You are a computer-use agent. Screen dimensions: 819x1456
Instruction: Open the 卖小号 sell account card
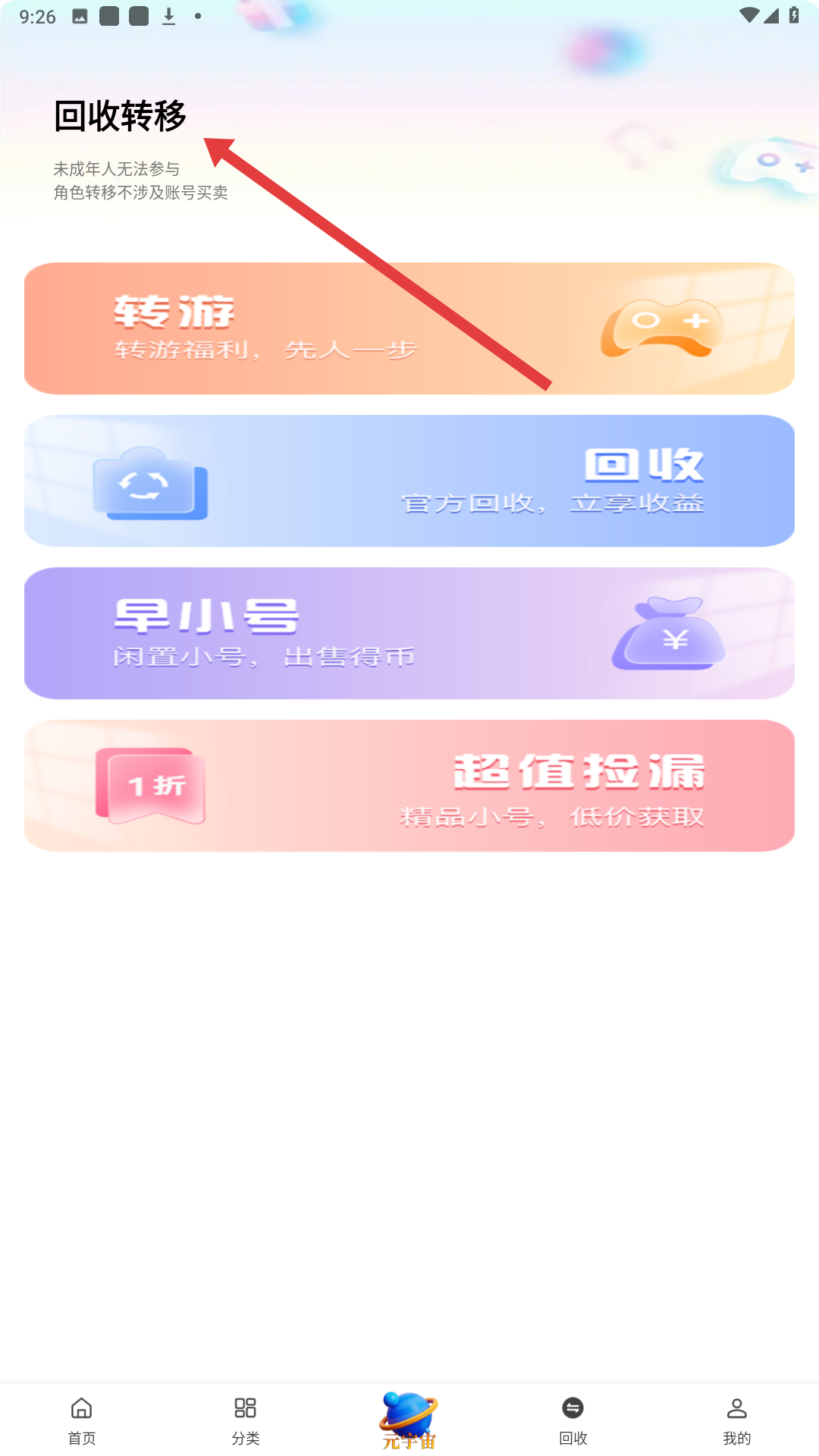[409, 633]
